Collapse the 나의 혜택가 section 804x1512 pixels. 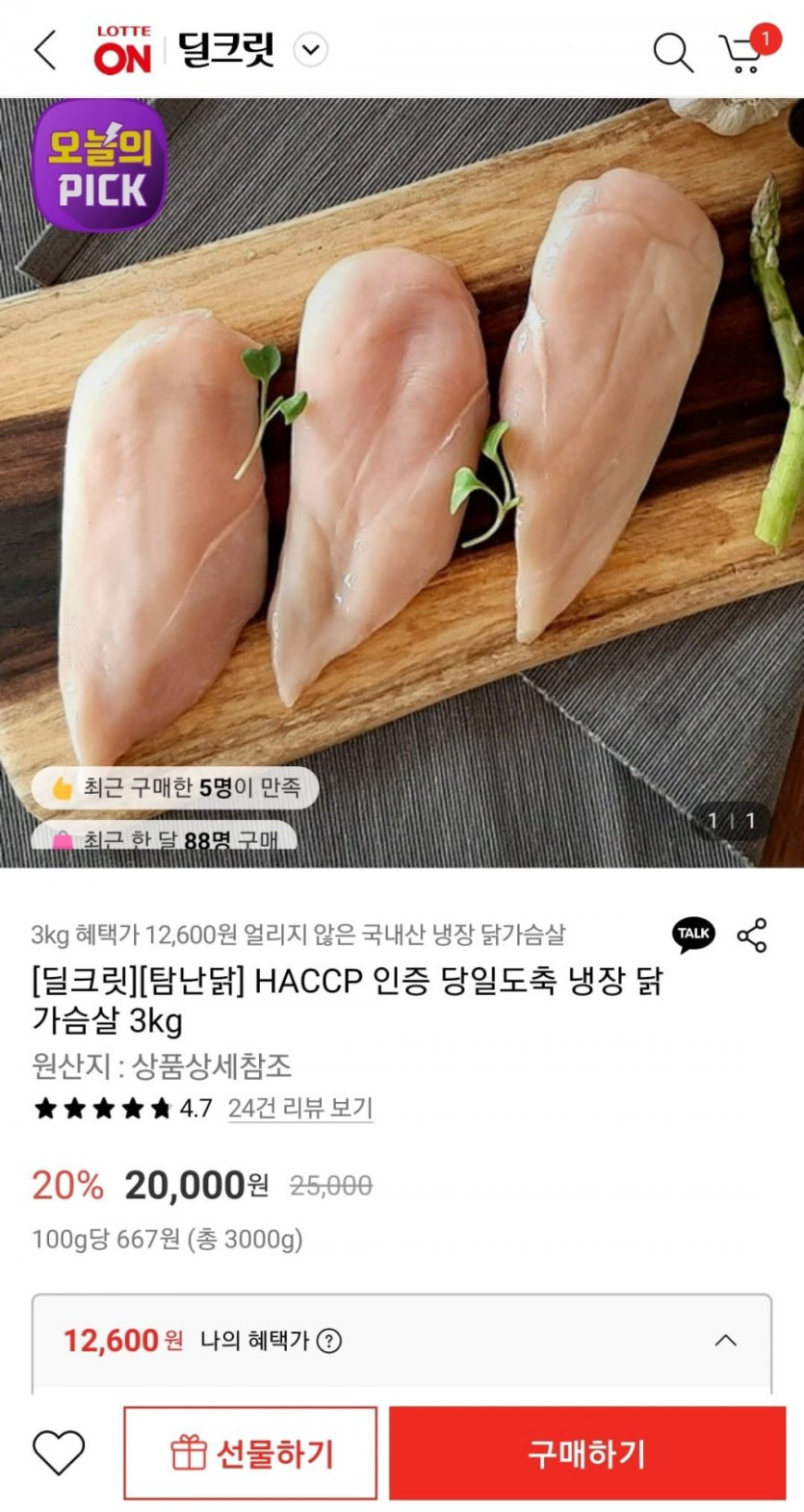point(726,1341)
